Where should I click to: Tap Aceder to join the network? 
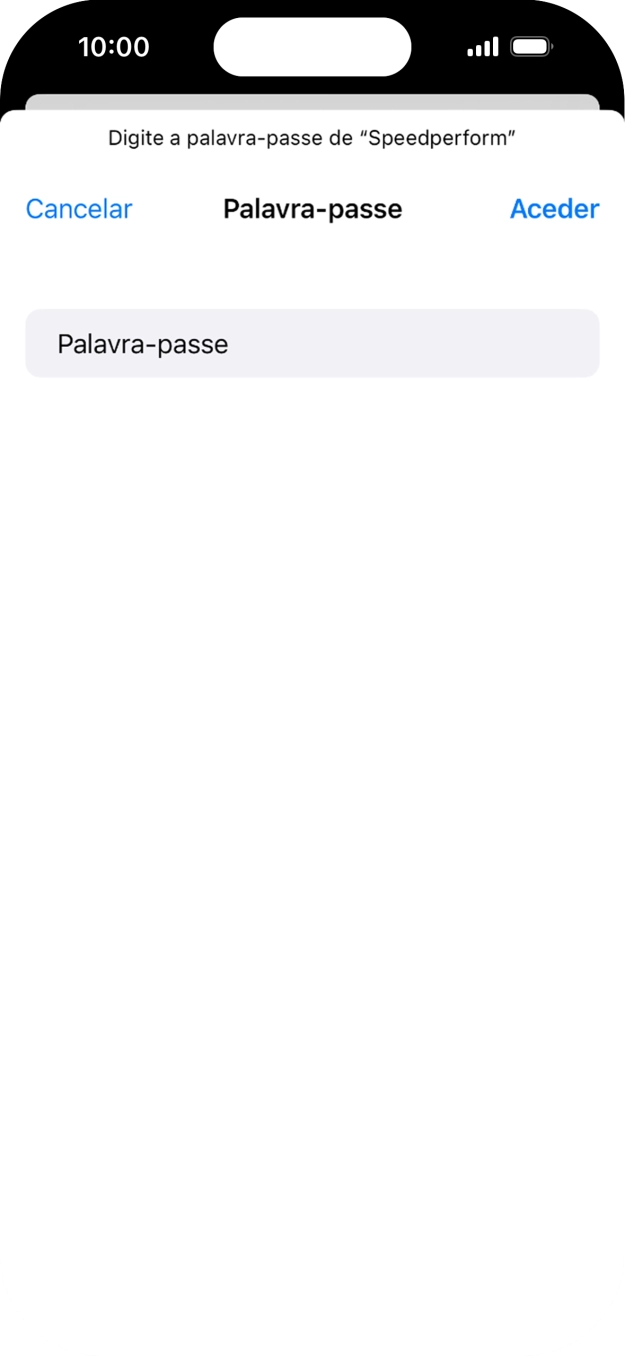tap(554, 209)
